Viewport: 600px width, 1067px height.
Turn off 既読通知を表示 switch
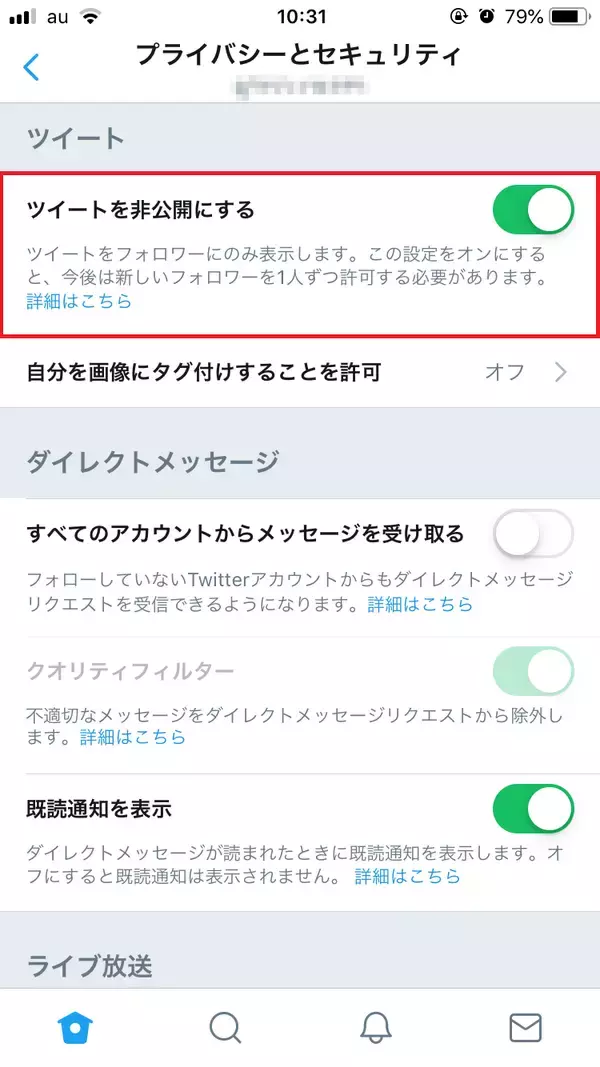533,809
